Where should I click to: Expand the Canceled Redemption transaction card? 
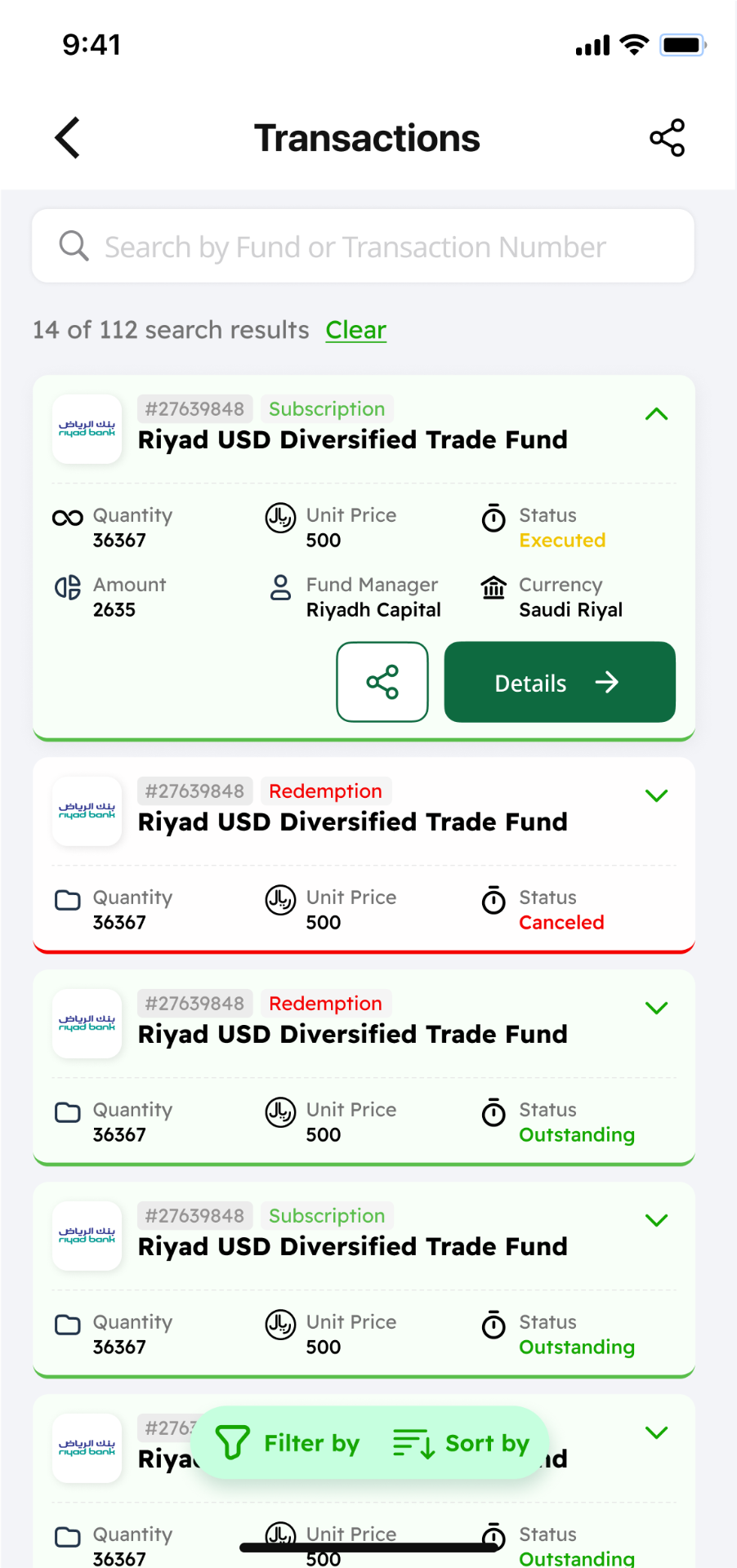tap(656, 795)
